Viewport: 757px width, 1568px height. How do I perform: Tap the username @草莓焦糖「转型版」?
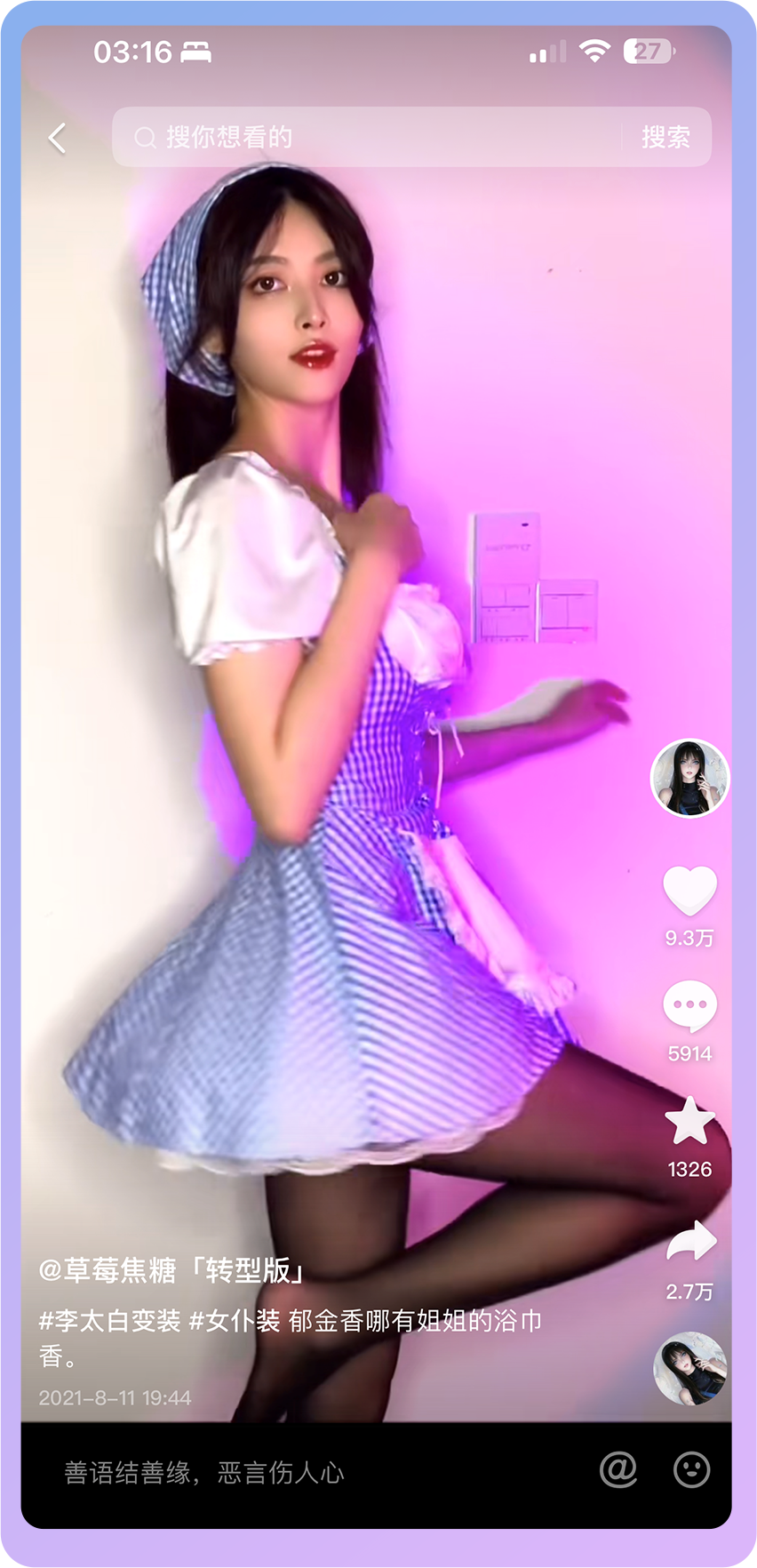170,1271
